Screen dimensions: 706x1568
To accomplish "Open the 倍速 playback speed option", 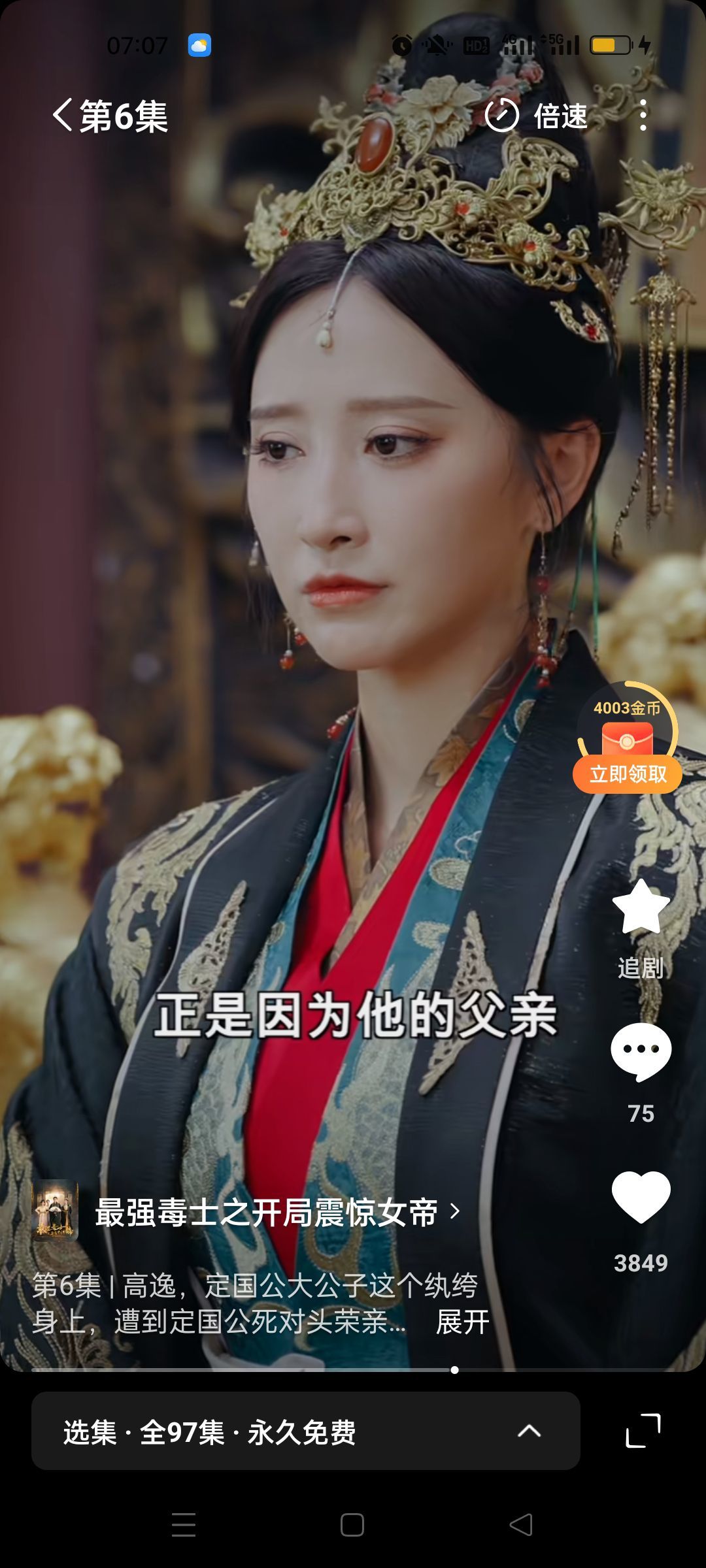I will [537, 116].
